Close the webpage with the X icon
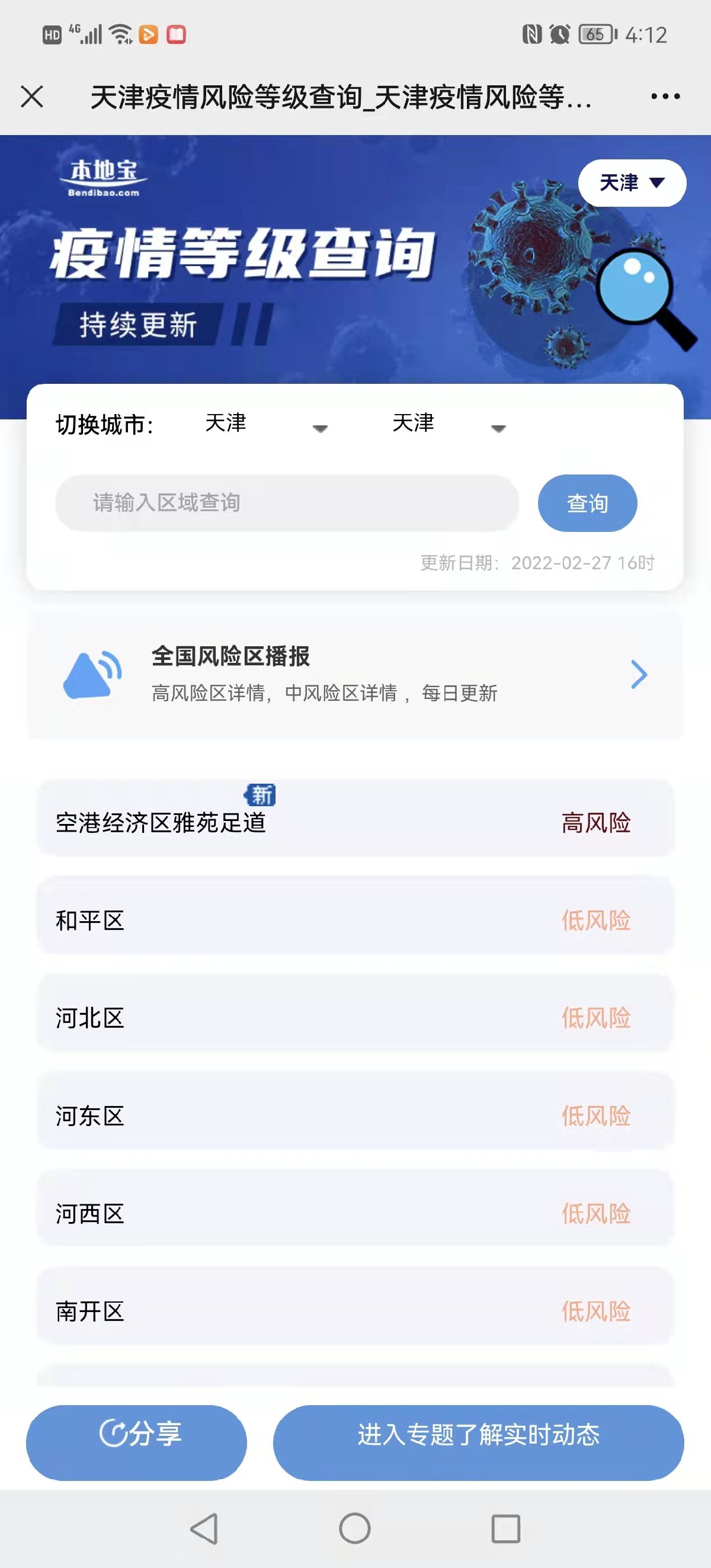 click(31, 96)
